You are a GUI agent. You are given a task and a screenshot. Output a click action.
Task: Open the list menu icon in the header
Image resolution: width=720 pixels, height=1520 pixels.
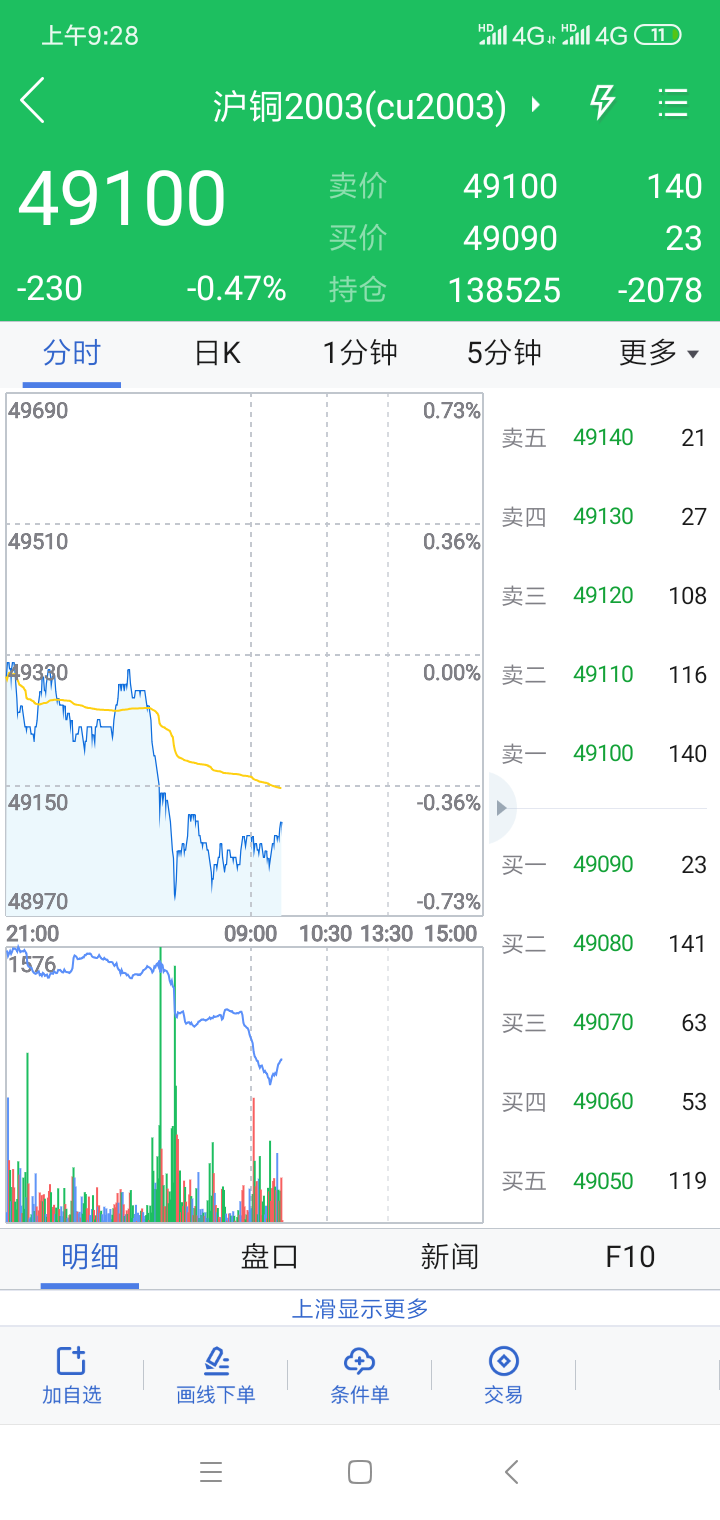(x=673, y=102)
